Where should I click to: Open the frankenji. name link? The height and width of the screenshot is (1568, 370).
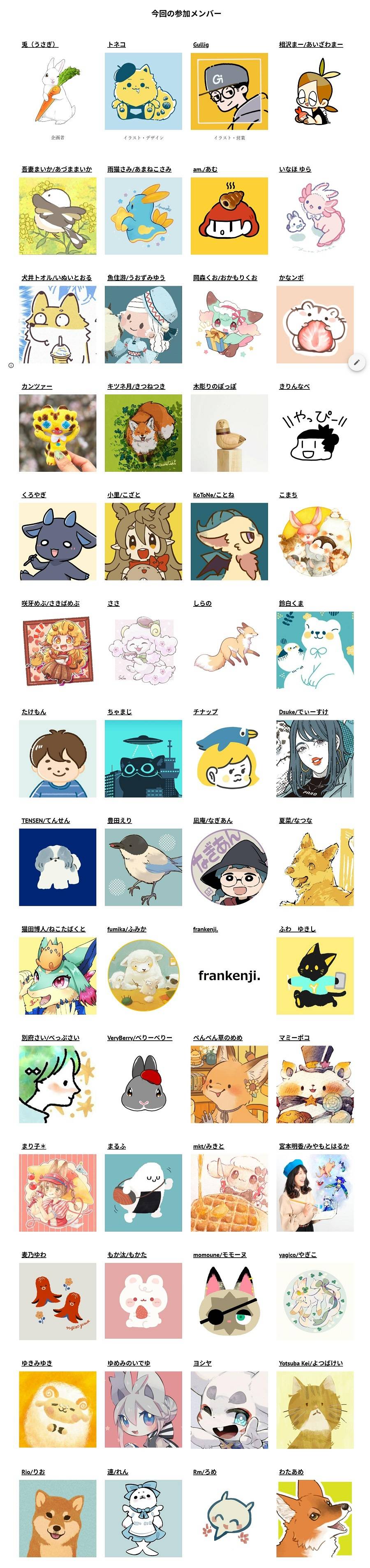tap(206, 929)
